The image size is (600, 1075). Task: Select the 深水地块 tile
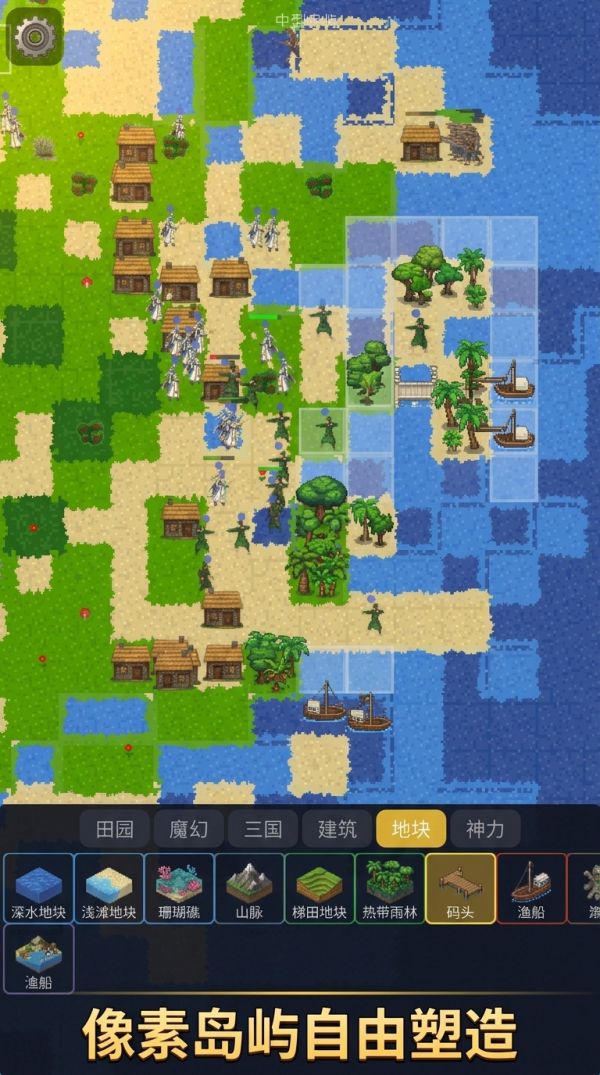[38, 888]
